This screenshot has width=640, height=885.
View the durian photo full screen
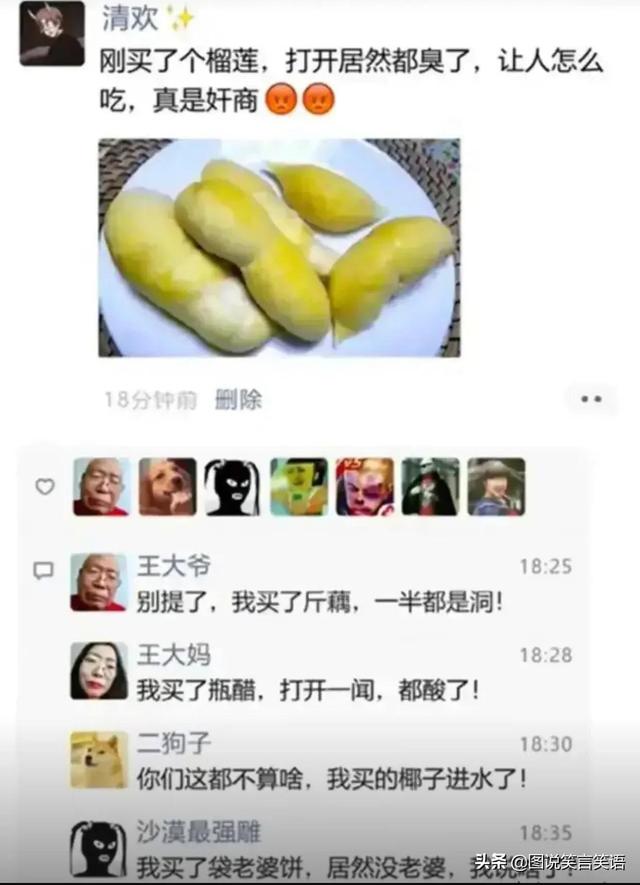pyautogui.click(x=279, y=247)
